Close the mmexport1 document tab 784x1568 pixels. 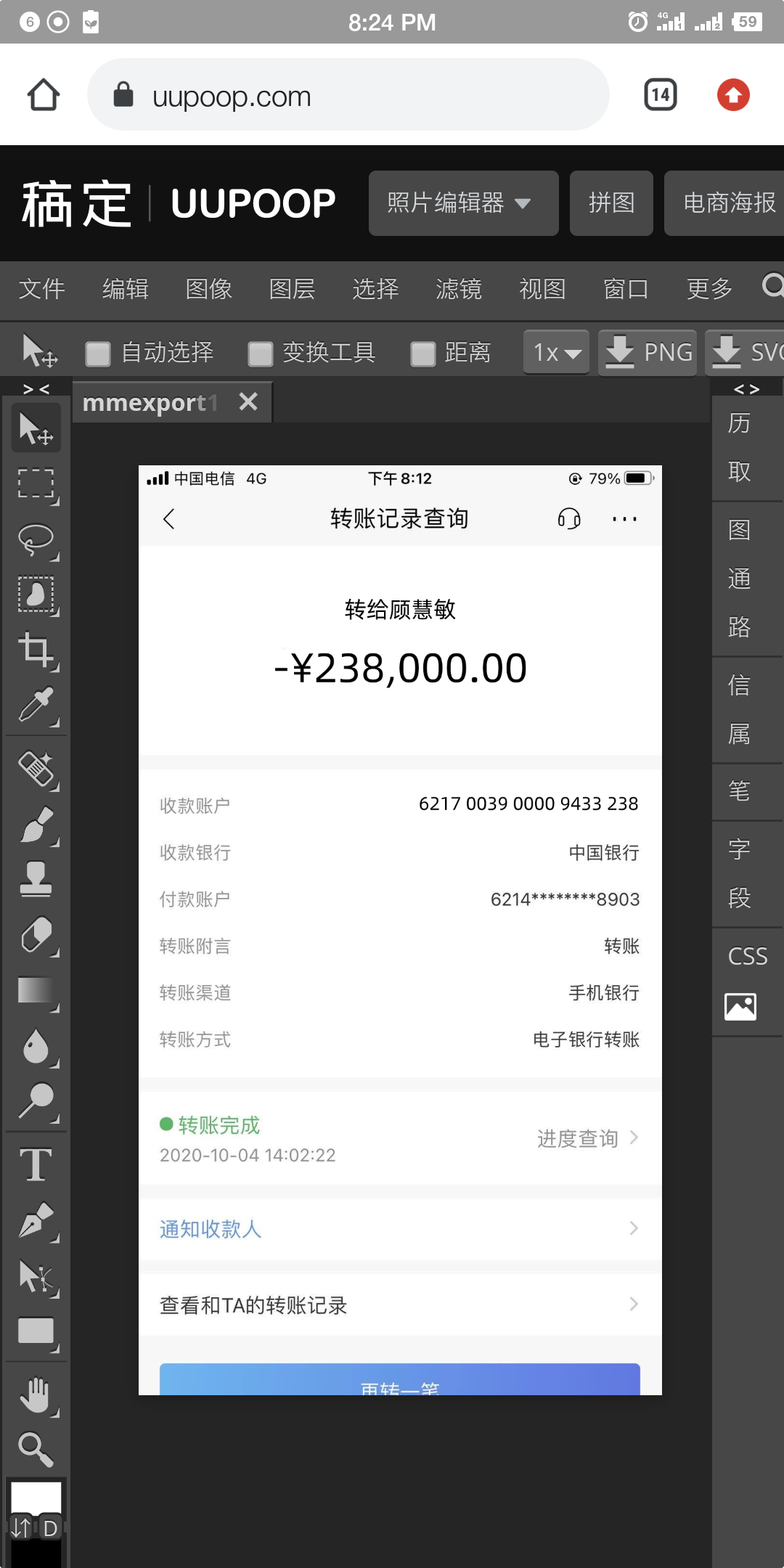click(x=248, y=401)
